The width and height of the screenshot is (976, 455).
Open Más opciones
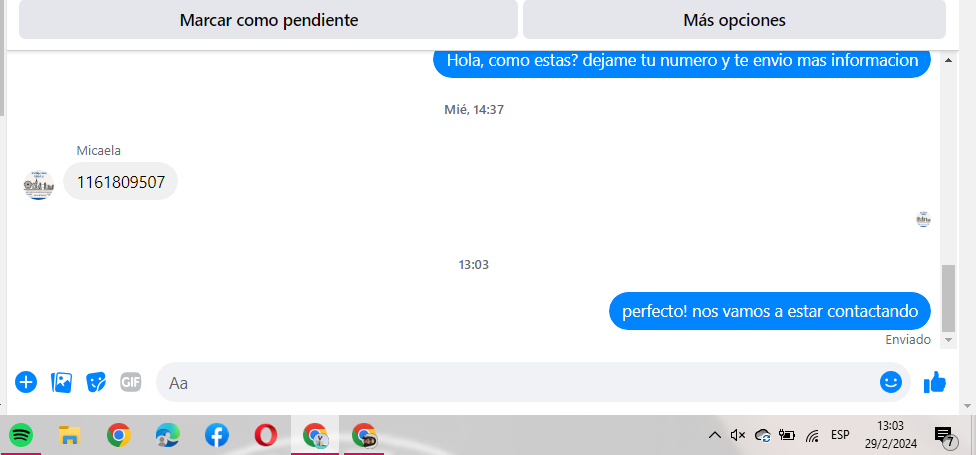point(734,20)
